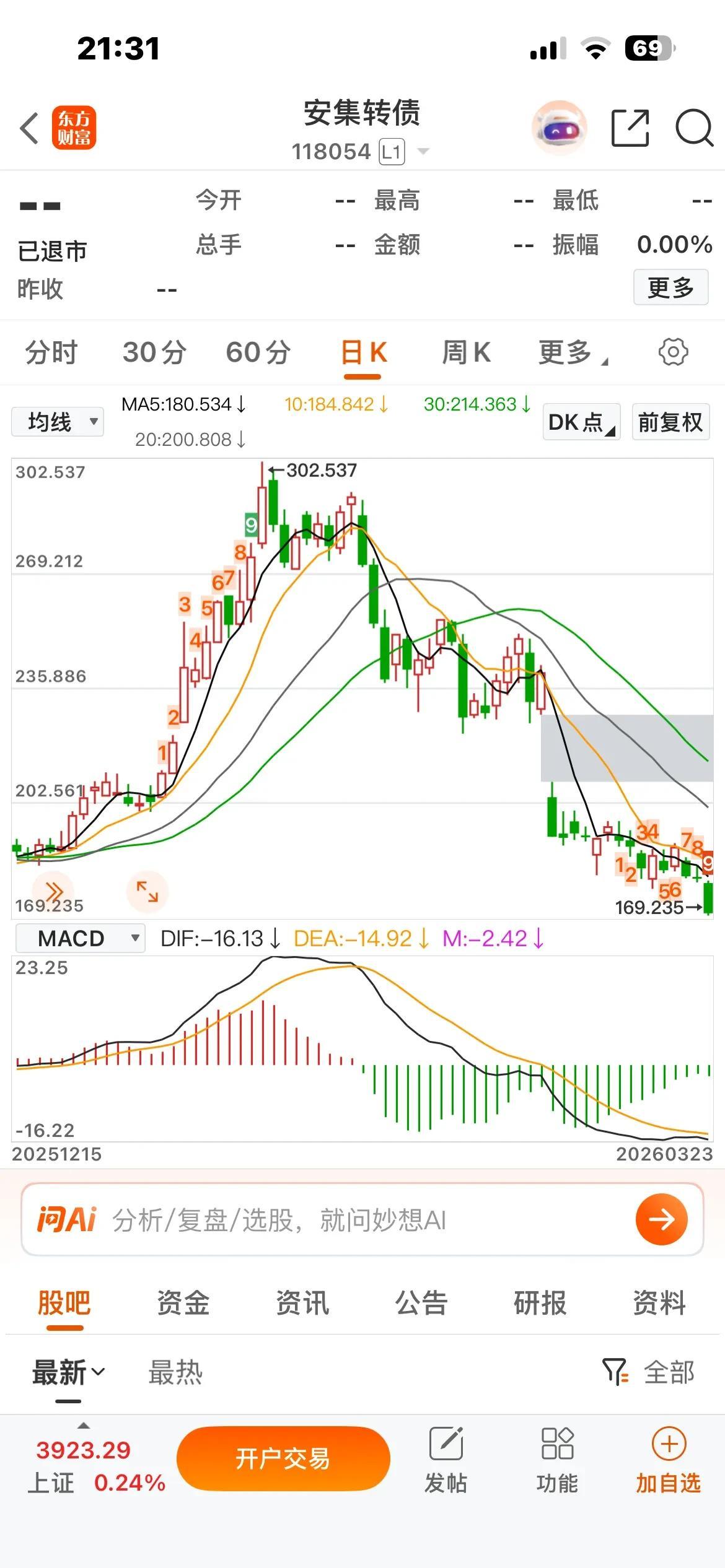Expand the MACD indicator dropdown
This screenshot has height=1568, width=725.
pyautogui.click(x=80, y=938)
